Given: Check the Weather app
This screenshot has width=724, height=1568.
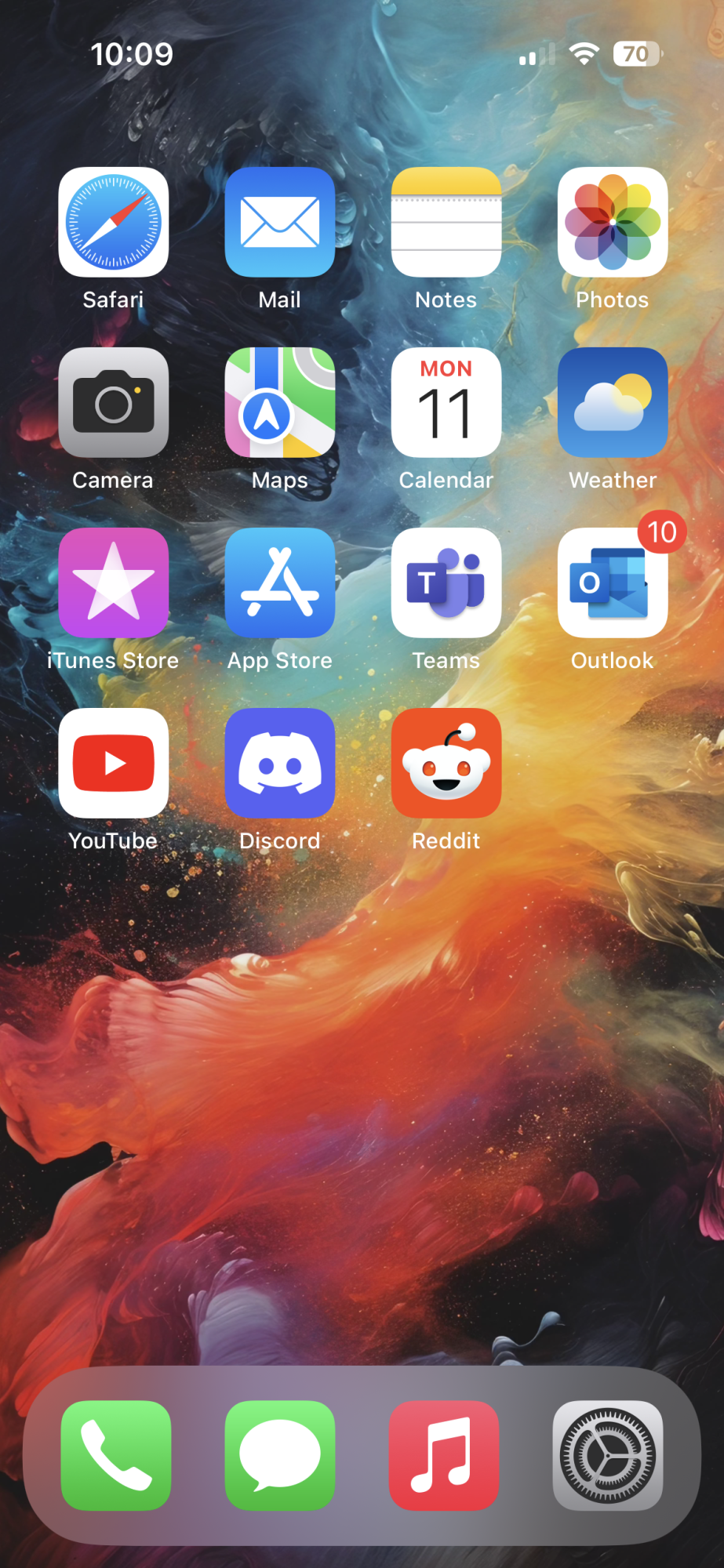Looking at the screenshot, I should coord(613,402).
